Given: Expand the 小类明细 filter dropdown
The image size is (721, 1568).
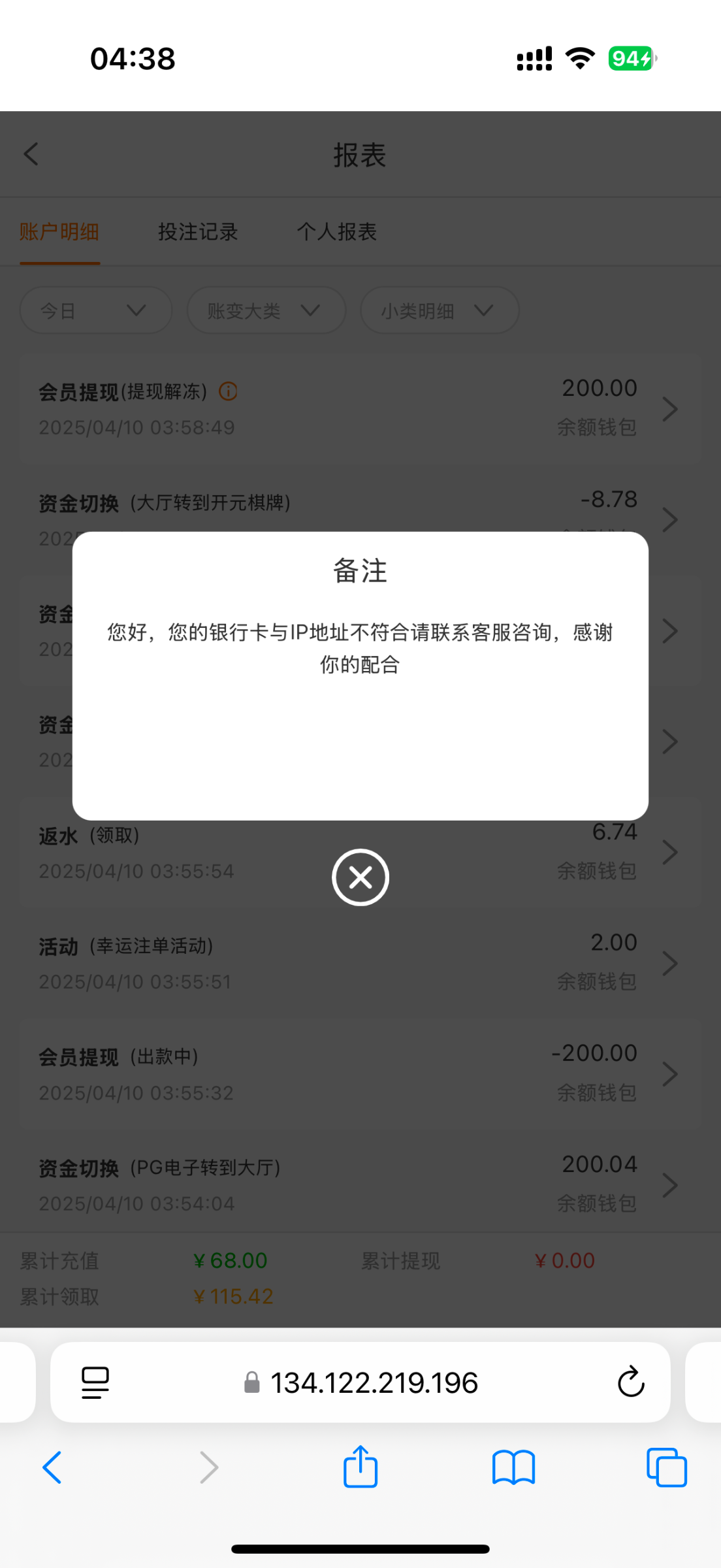Looking at the screenshot, I should point(440,310).
